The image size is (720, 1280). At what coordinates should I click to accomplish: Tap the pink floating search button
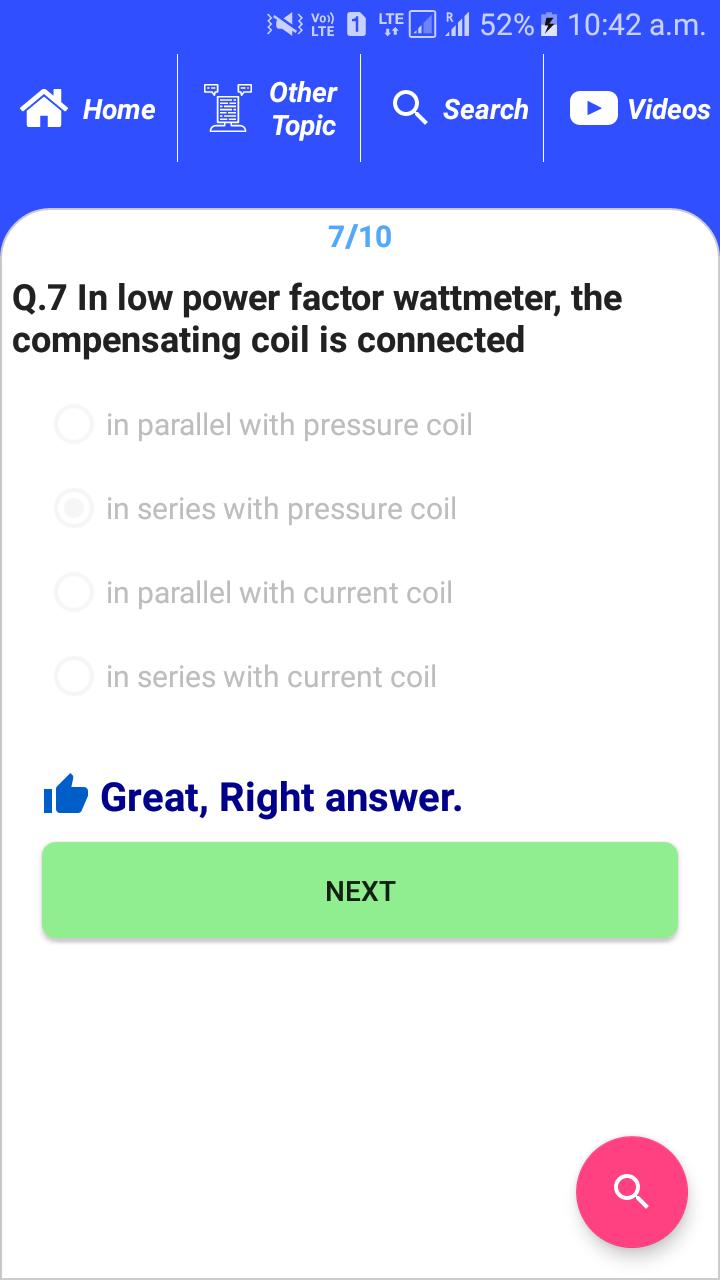(x=631, y=1192)
